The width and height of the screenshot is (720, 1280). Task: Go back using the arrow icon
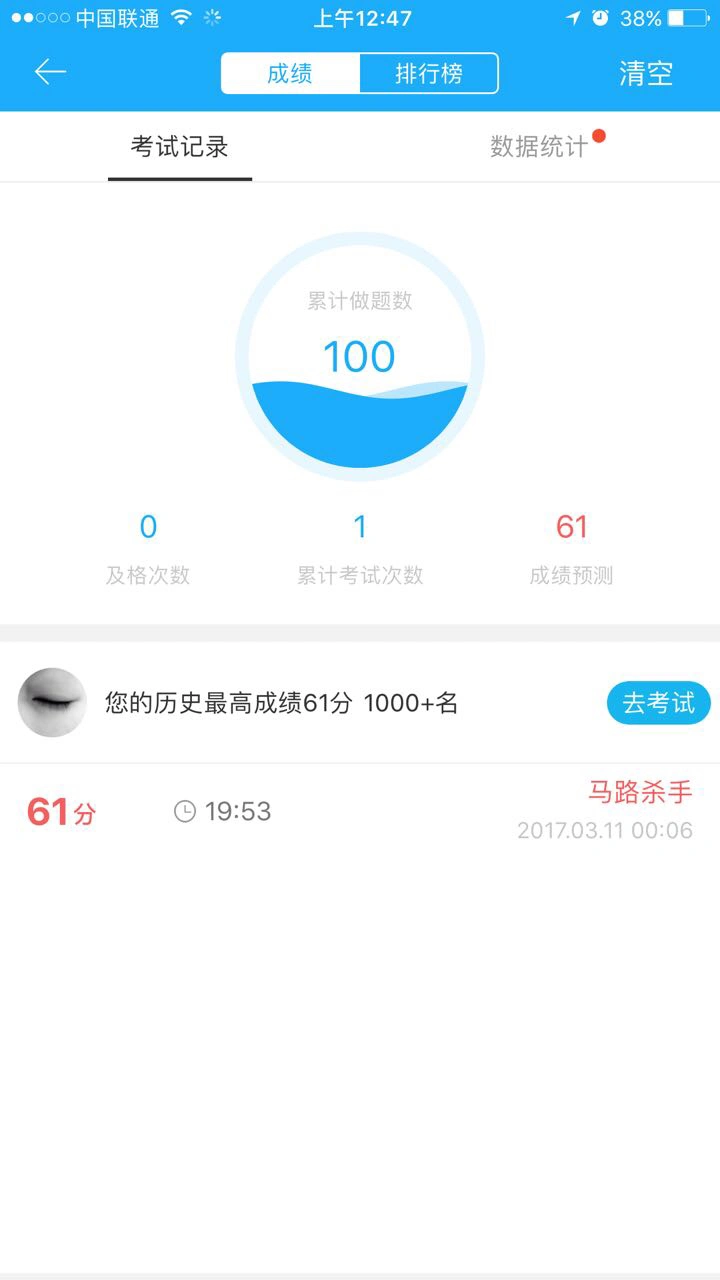tap(50, 72)
